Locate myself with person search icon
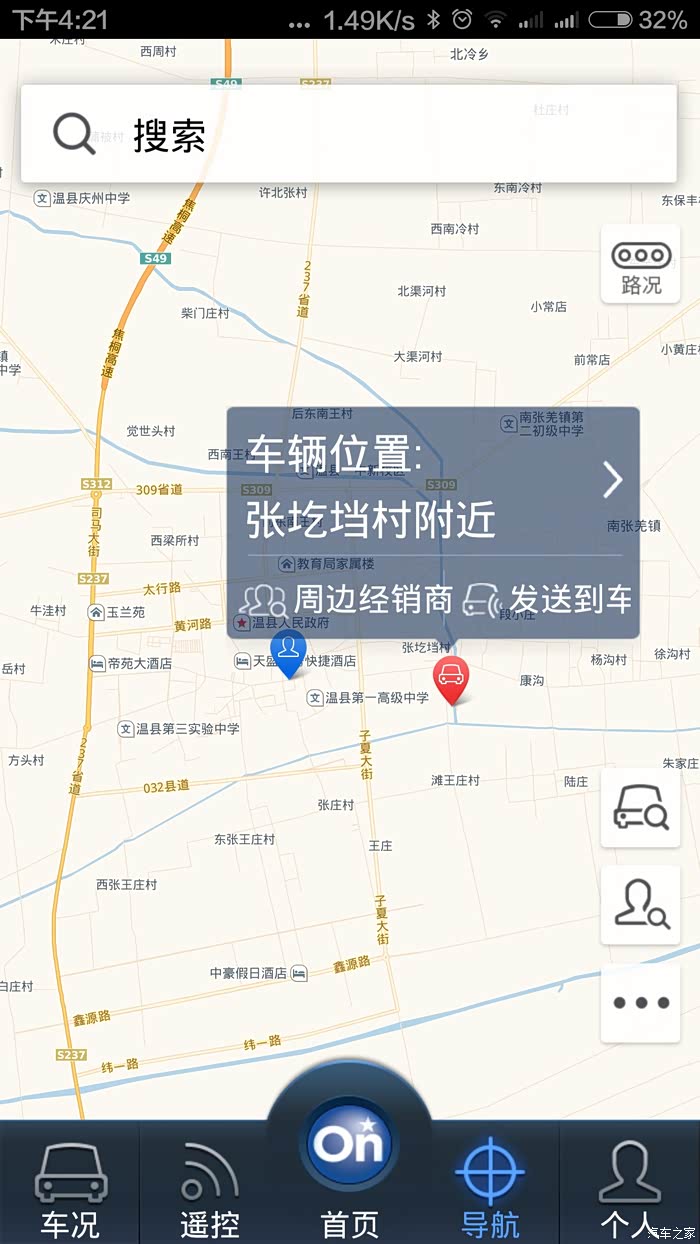The width and height of the screenshot is (700, 1244). [x=641, y=905]
